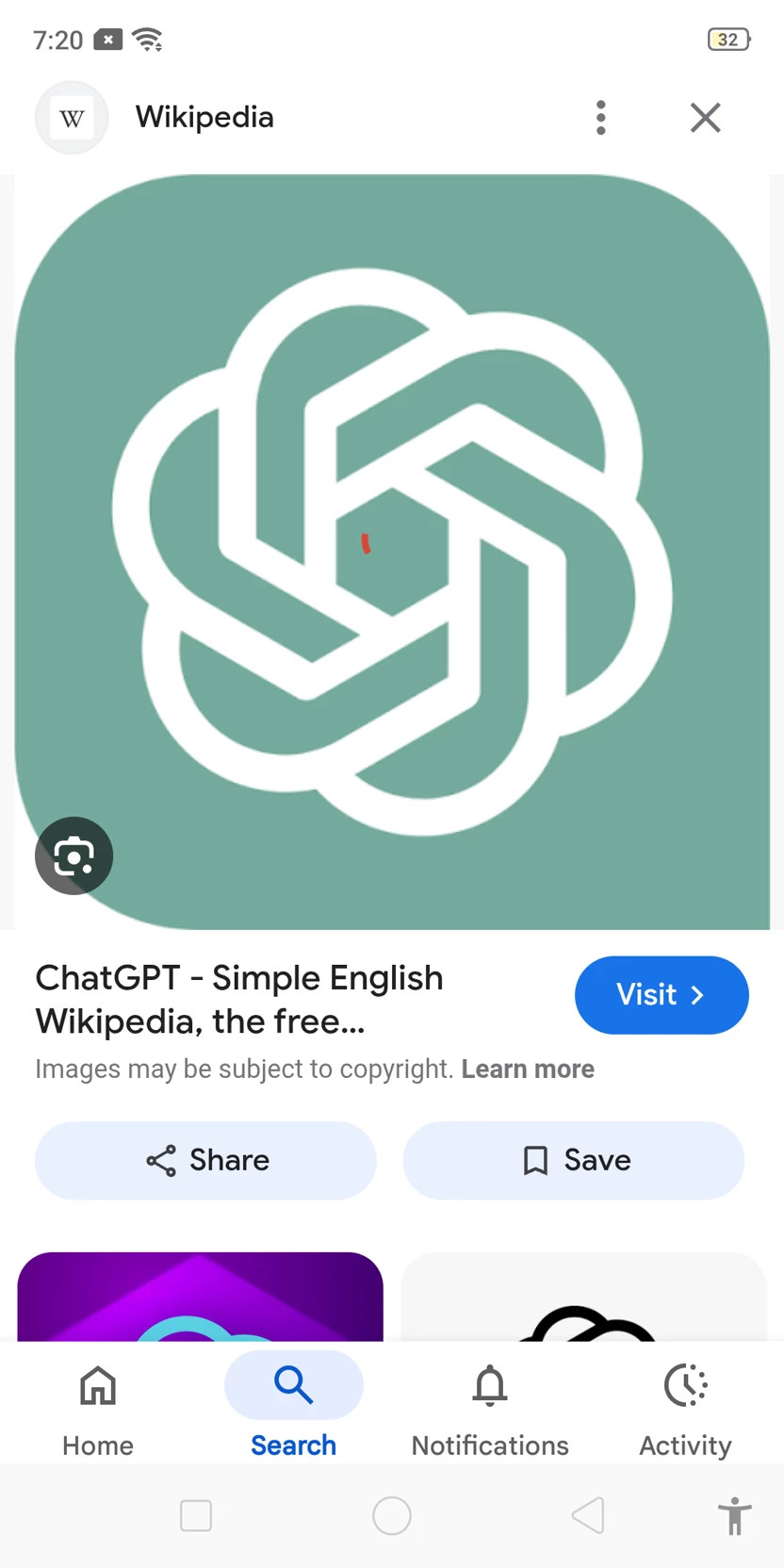This screenshot has height=1568, width=784.
Task: Open the three-dot overflow menu
Action: pos(600,118)
